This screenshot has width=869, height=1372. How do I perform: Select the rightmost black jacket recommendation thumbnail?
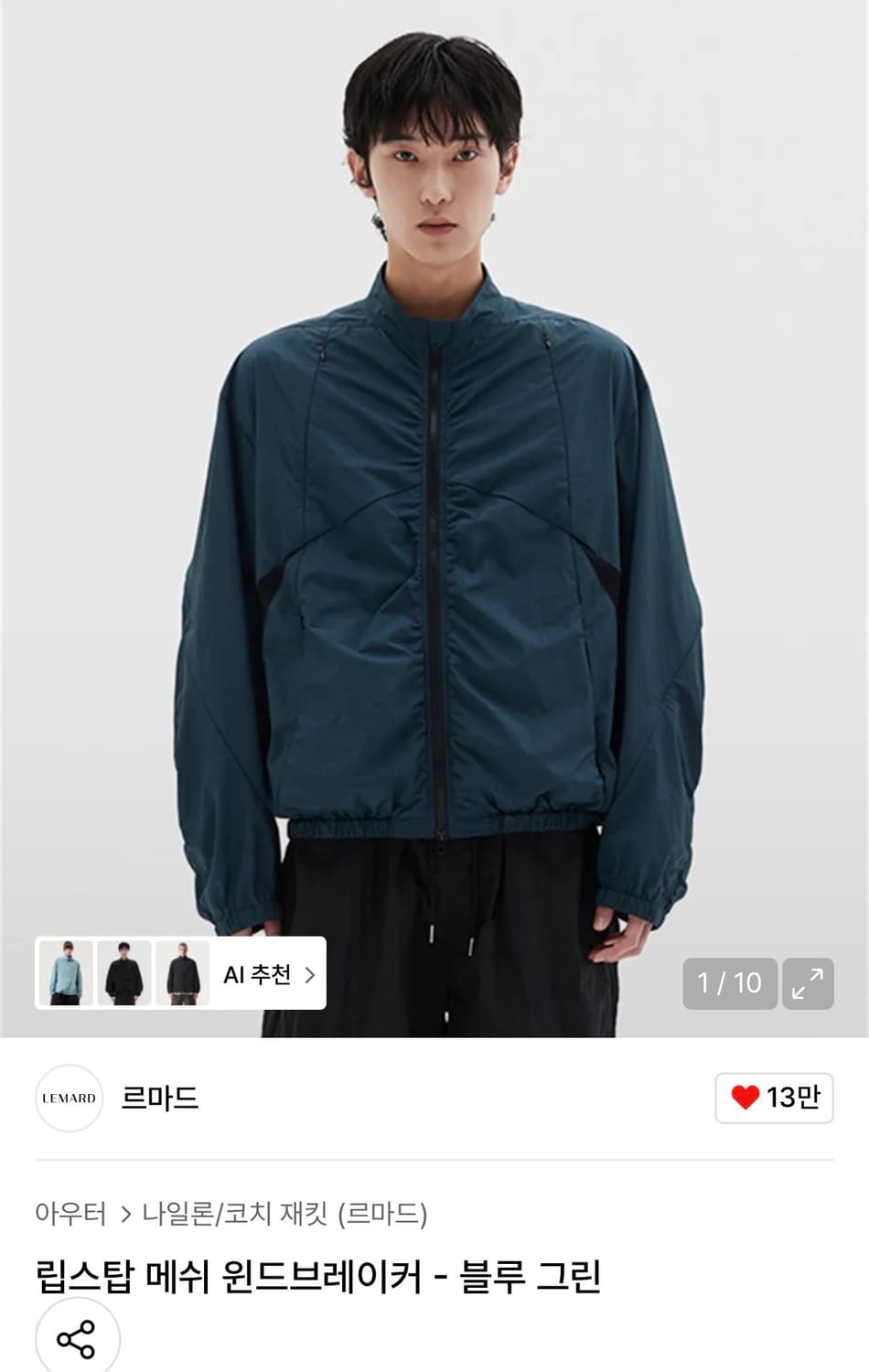pos(178,973)
